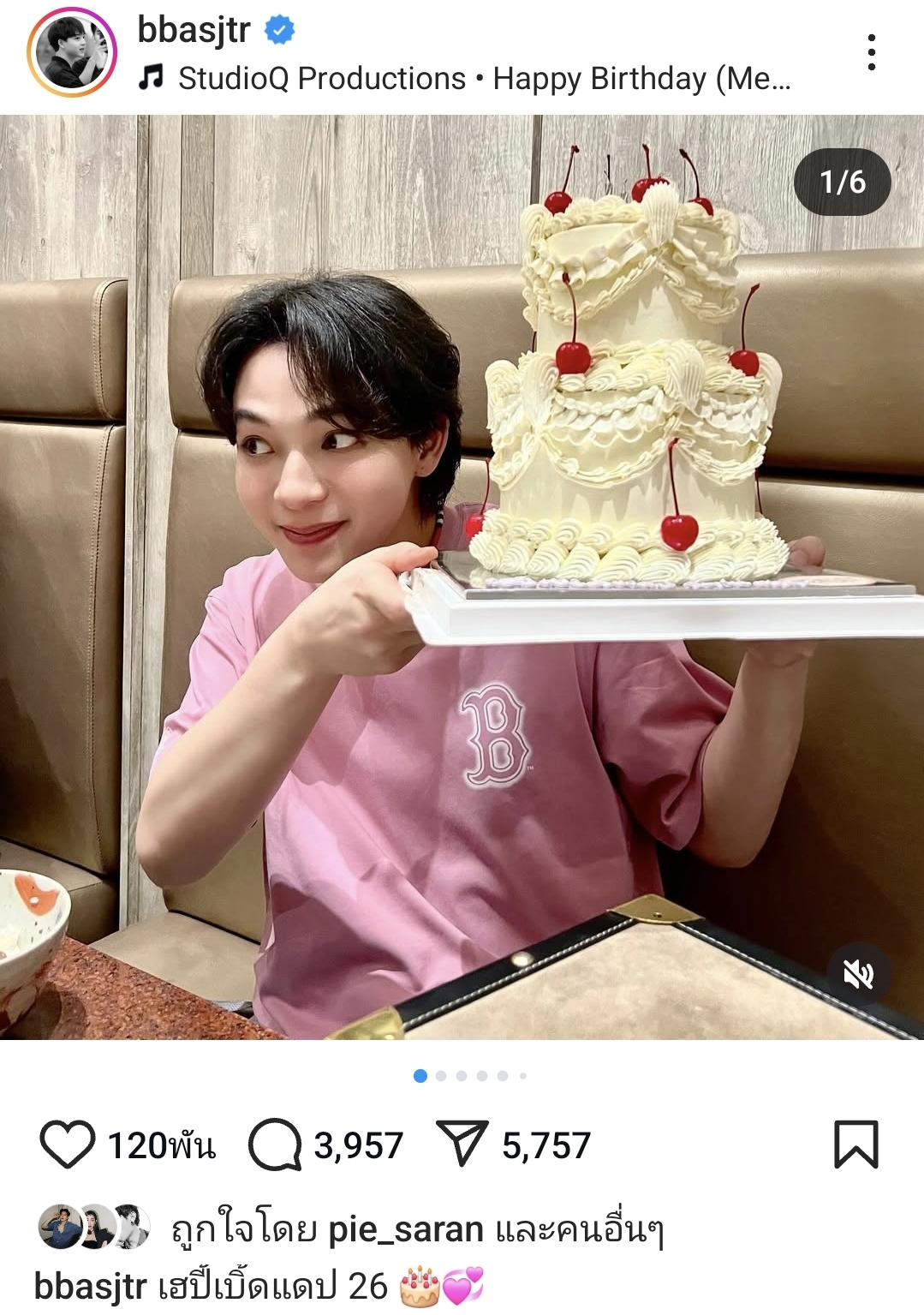
Task: Open the comments on this post
Action: pos(275,1145)
